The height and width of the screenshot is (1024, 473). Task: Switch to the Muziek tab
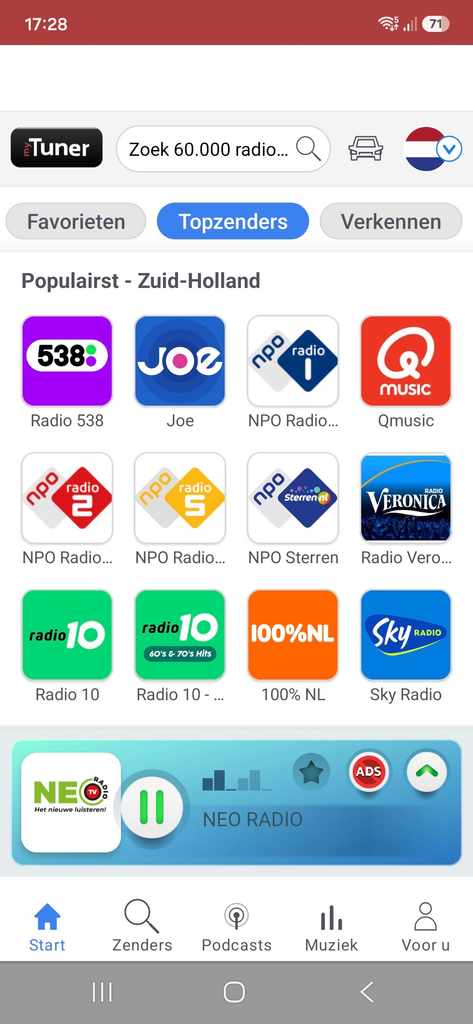pos(331,926)
